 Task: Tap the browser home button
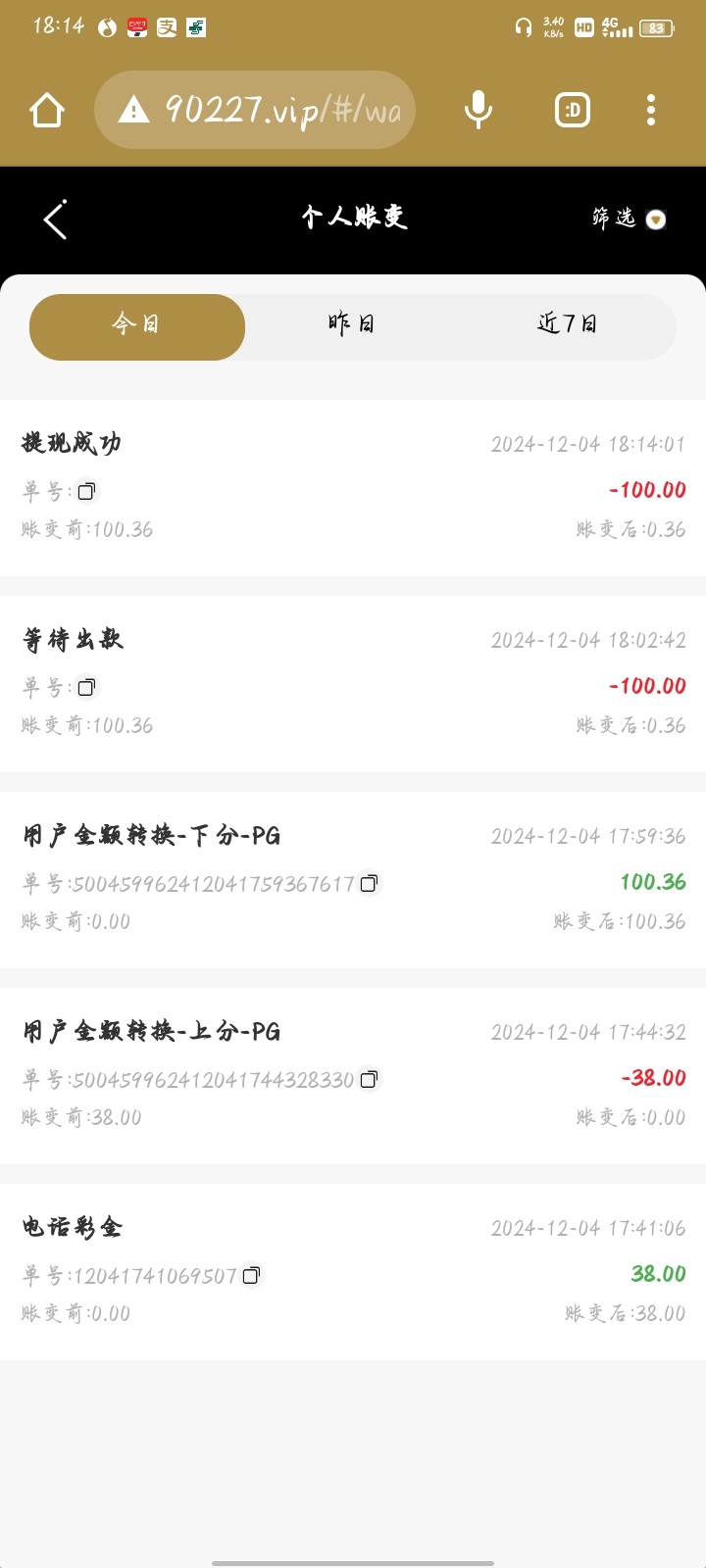click(x=47, y=110)
